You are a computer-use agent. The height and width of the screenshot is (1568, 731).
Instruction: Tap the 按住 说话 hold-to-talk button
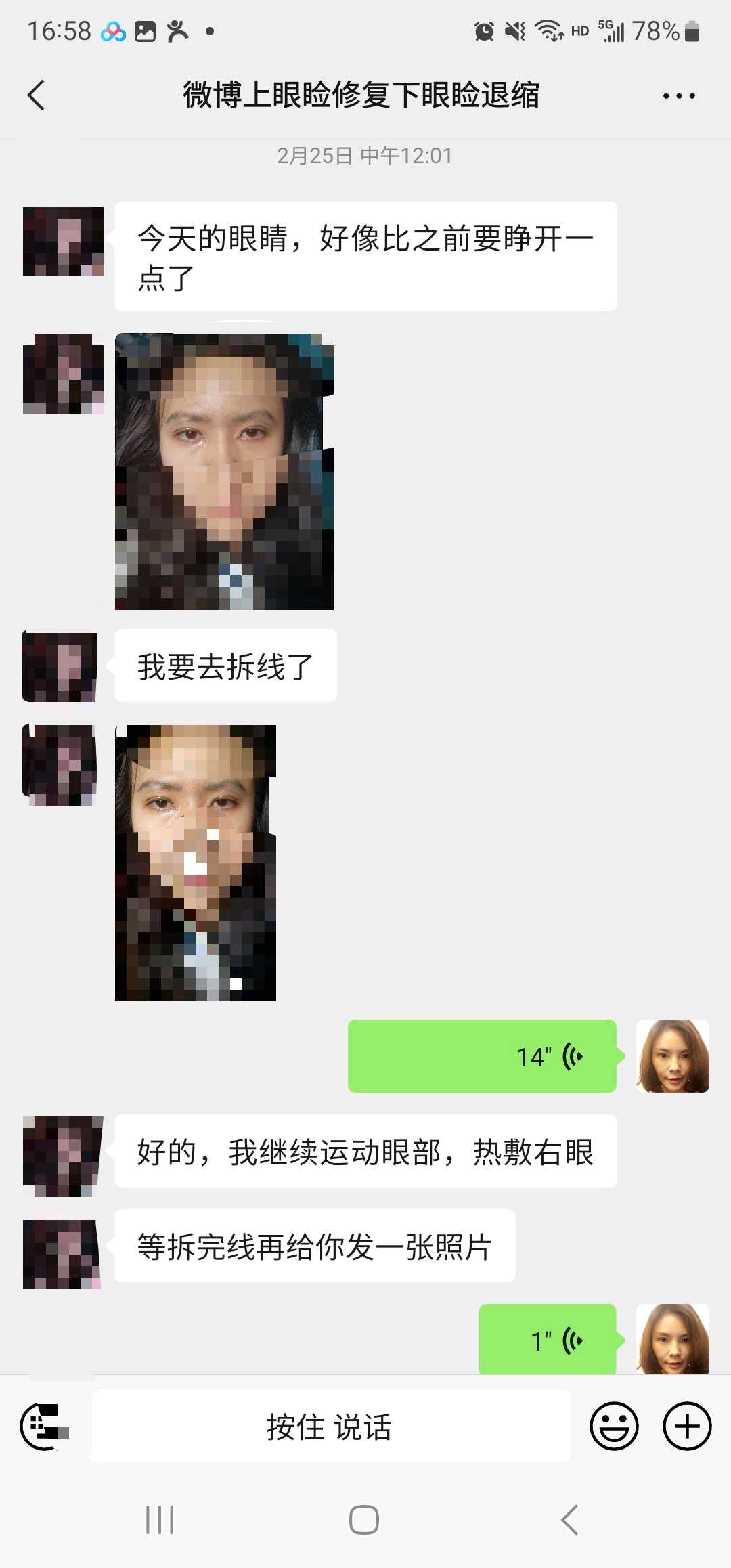[x=330, y=1427]
